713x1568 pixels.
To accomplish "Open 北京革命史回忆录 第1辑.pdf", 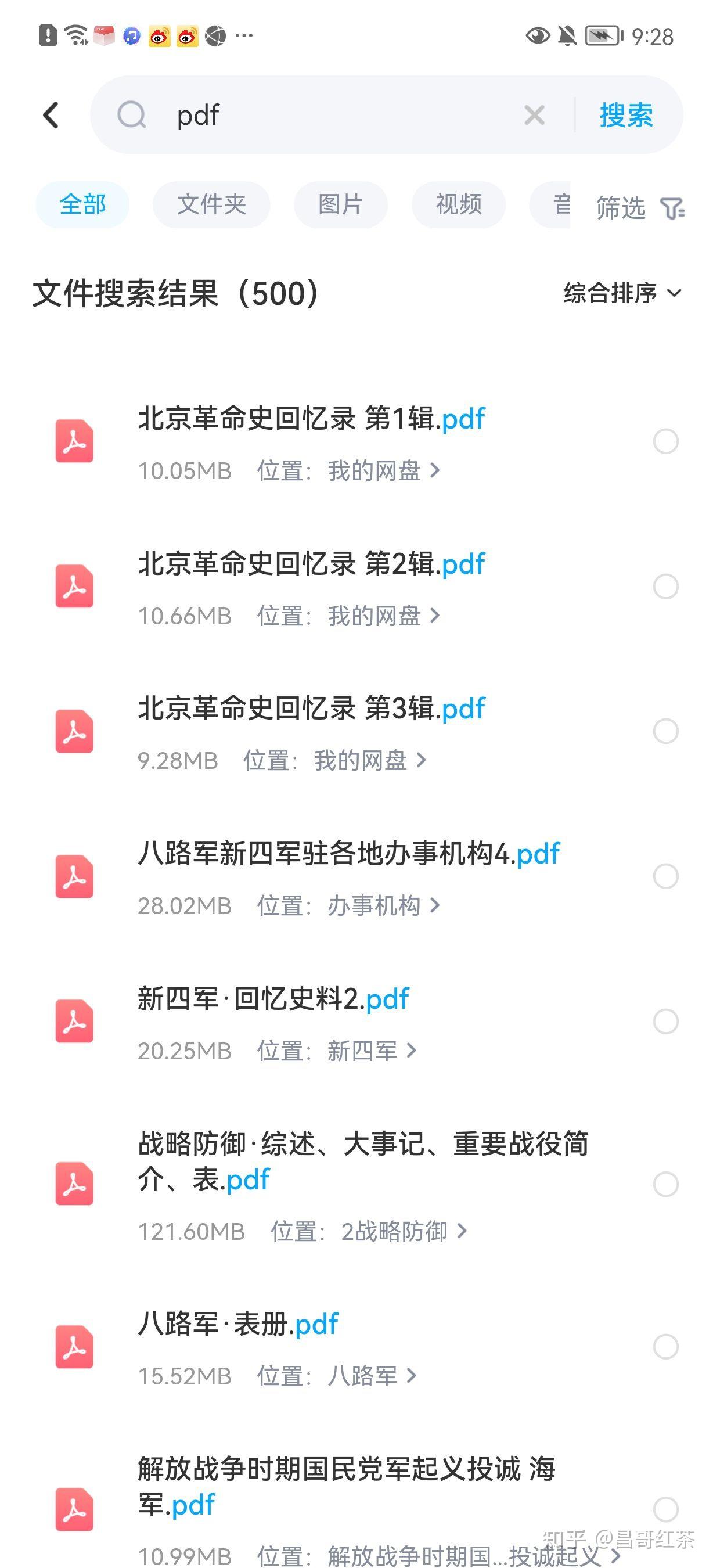I will (311, 419).
